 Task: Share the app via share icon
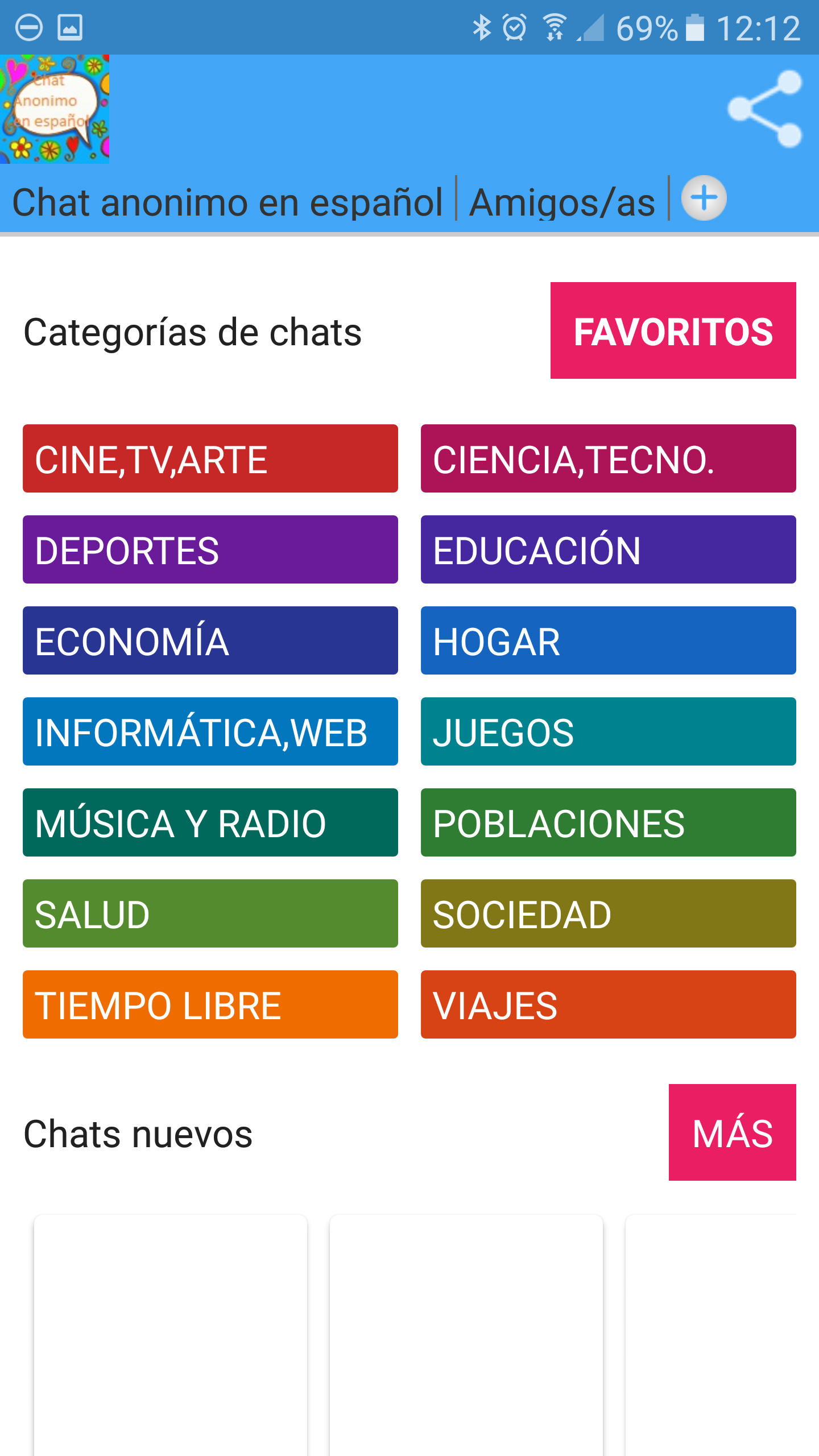[x=764, y=109]
